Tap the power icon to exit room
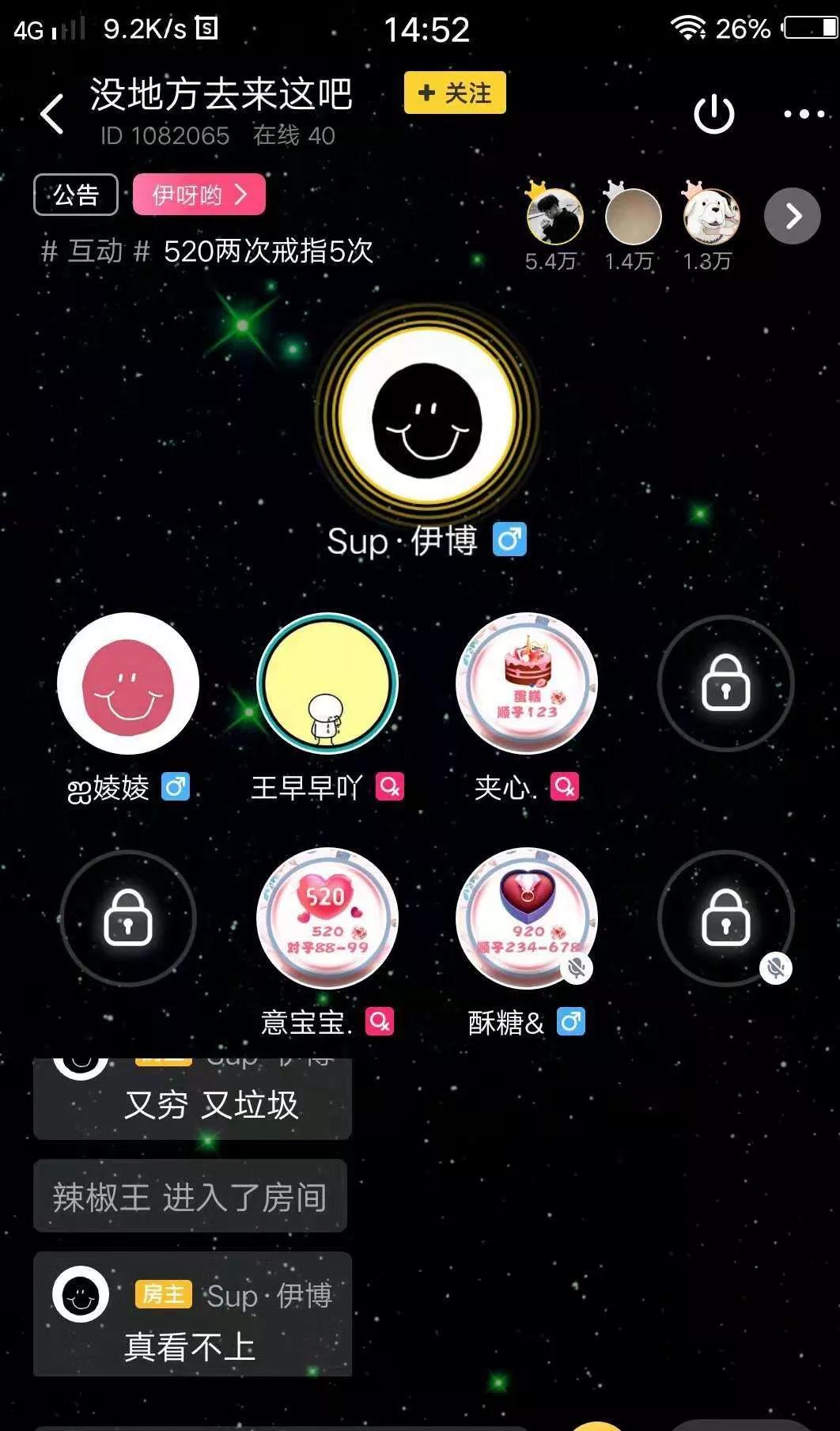 (x=713, y=115)
